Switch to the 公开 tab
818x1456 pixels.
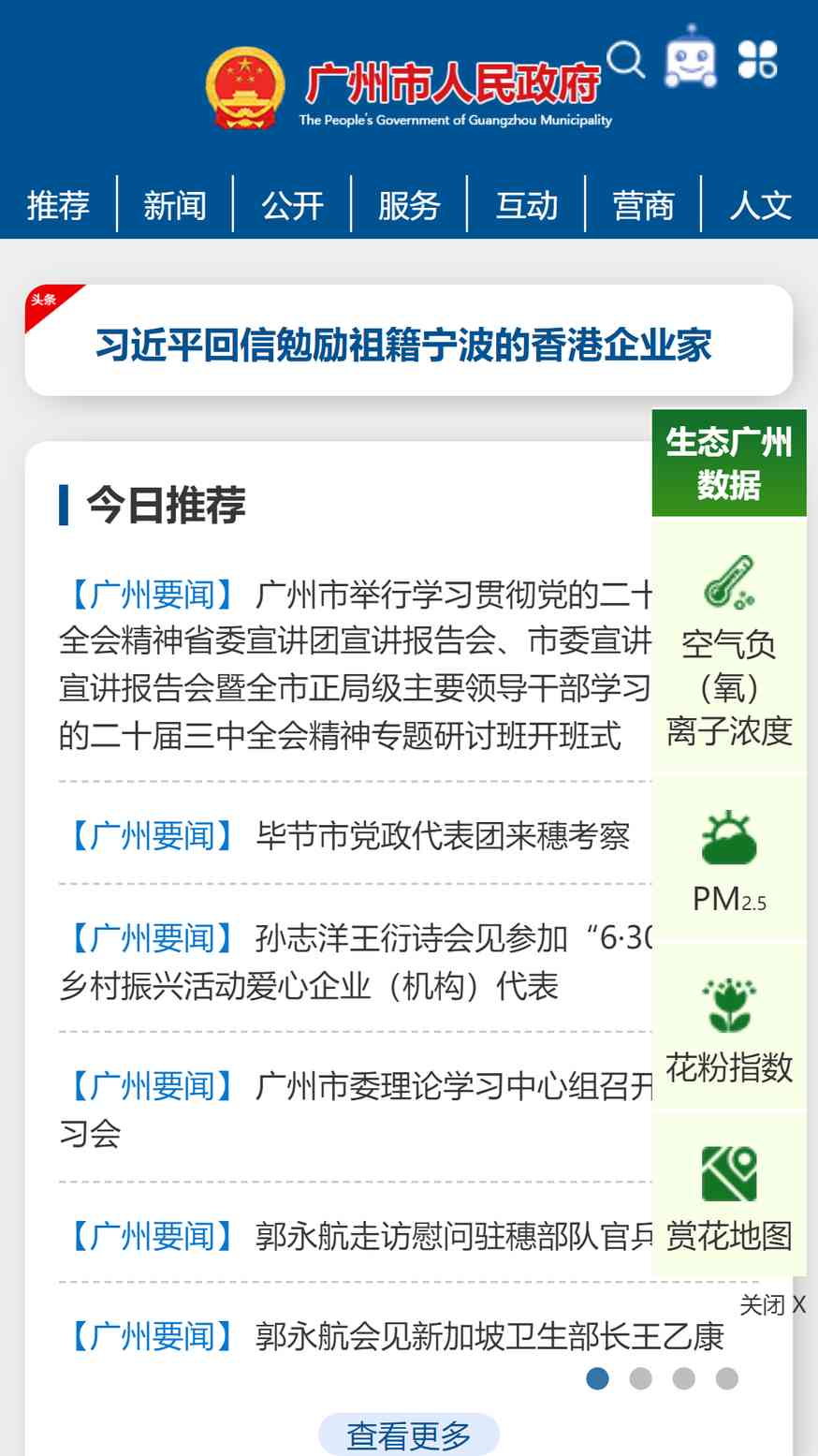292,204
